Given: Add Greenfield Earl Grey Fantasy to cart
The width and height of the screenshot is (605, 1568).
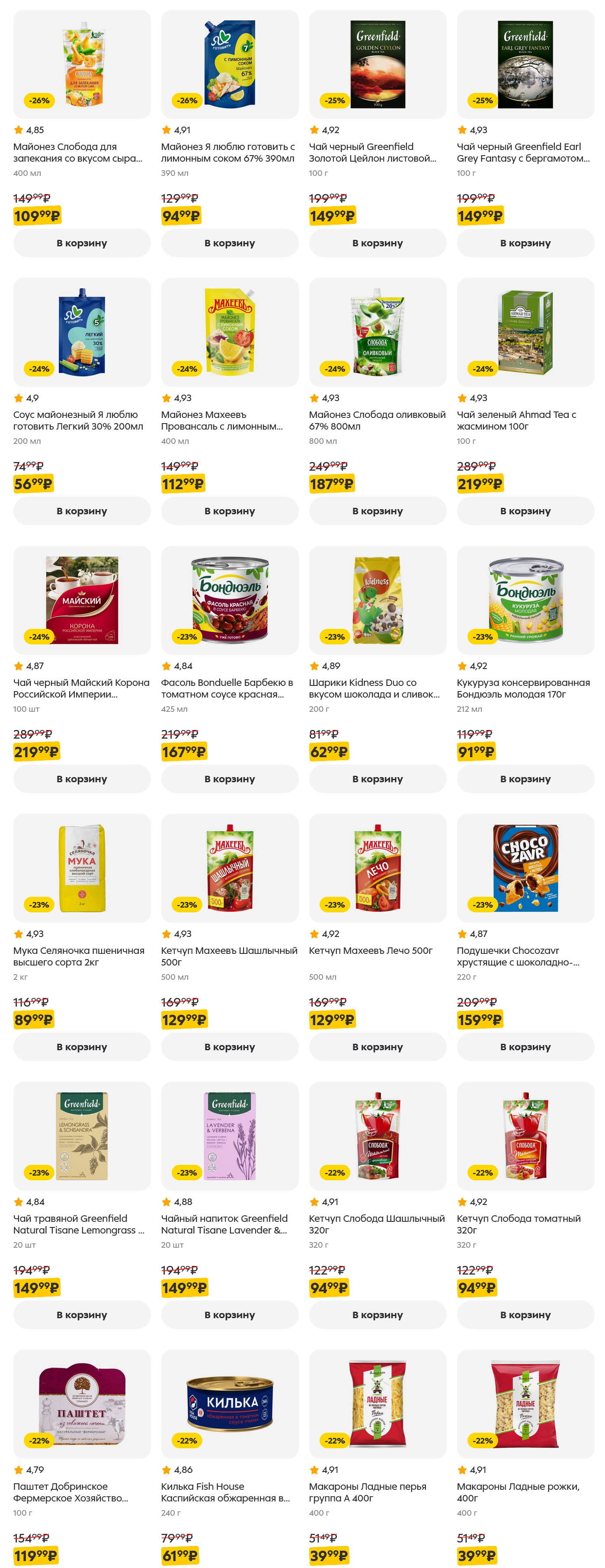Looking at the screenshot, I should (525, 243).
